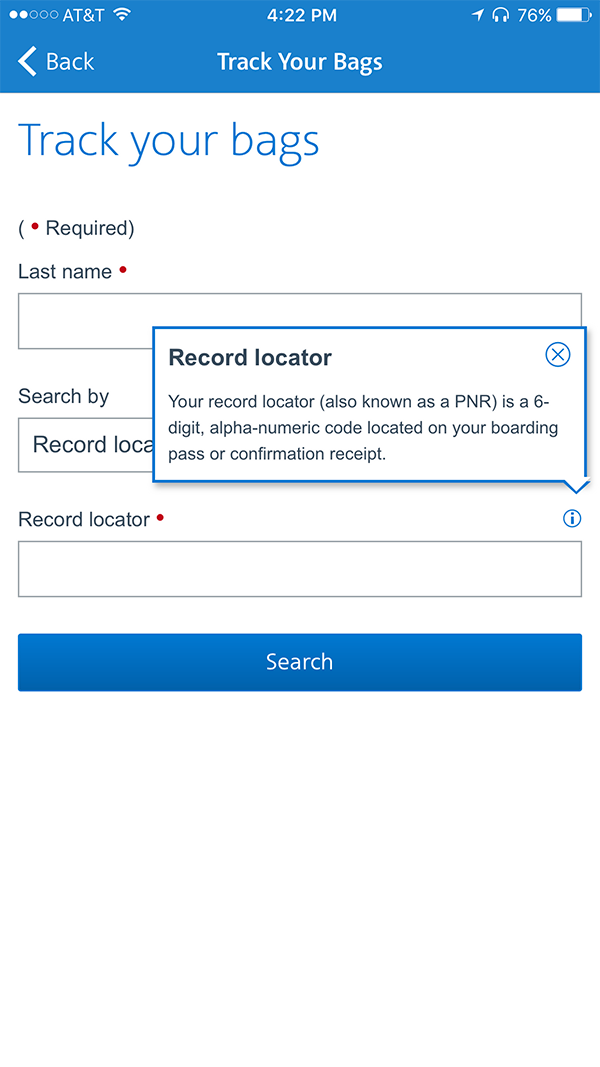Tap the Record locator info icon
Screen dimensions: 600x1067
click(x=572, y=518)
